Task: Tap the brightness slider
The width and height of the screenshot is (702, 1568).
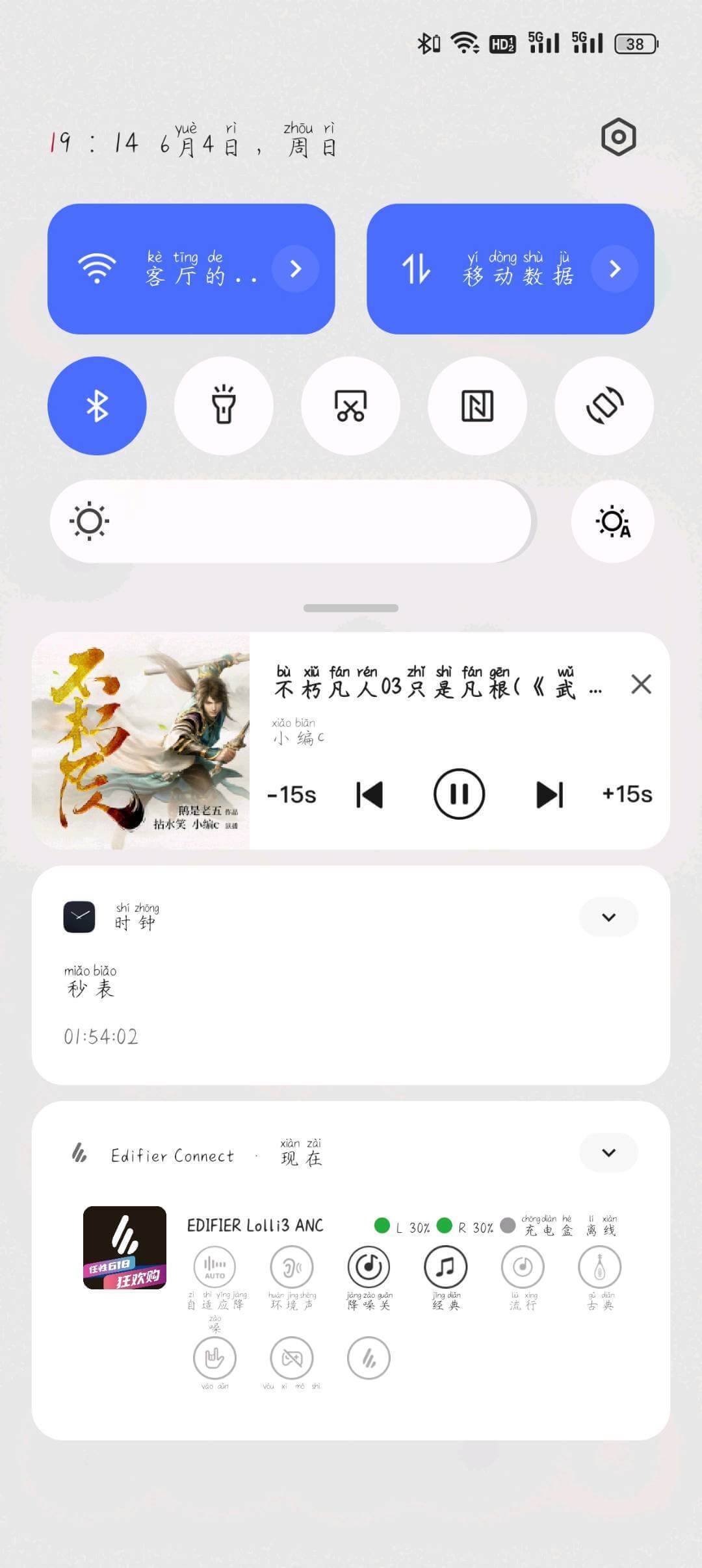Action: [292, 522]
